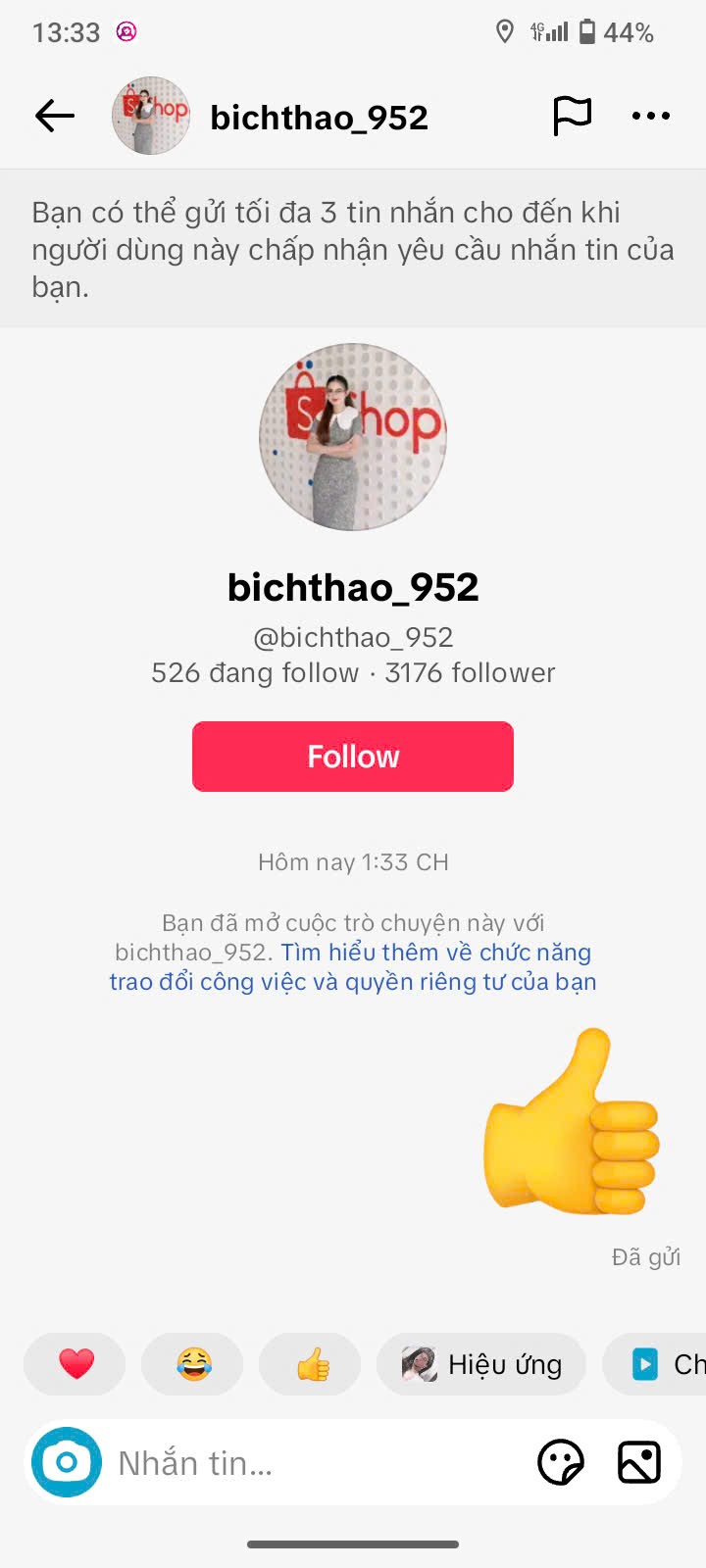Open the sticker and emoji picker
Screen dimensions: 706x1568
click(x=561, y=1463)
